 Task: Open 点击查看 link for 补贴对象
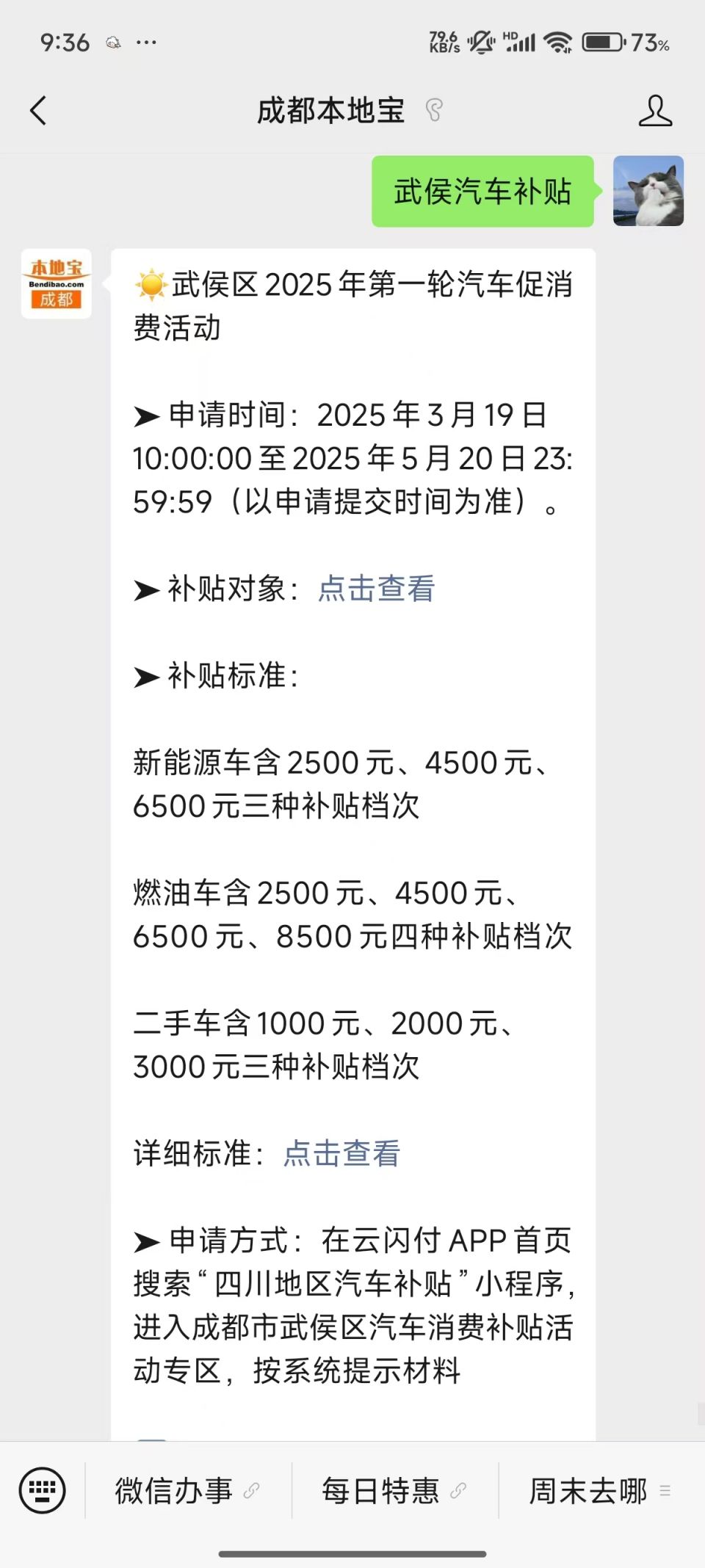[x=377, y=589]
